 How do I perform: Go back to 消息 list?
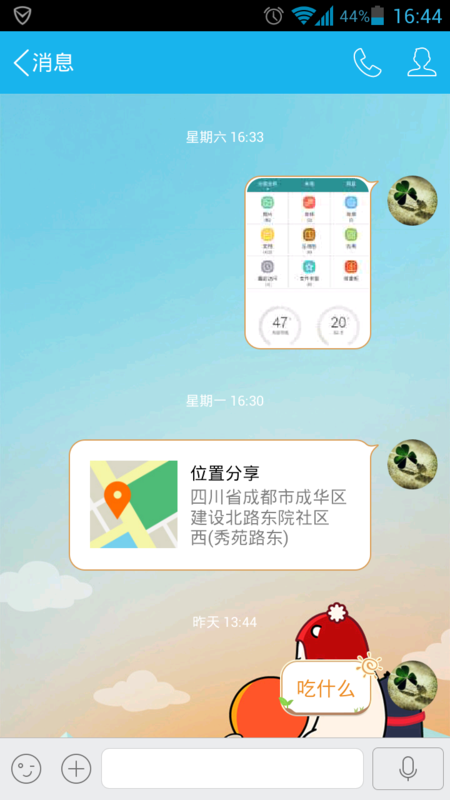tap(44, 63)
